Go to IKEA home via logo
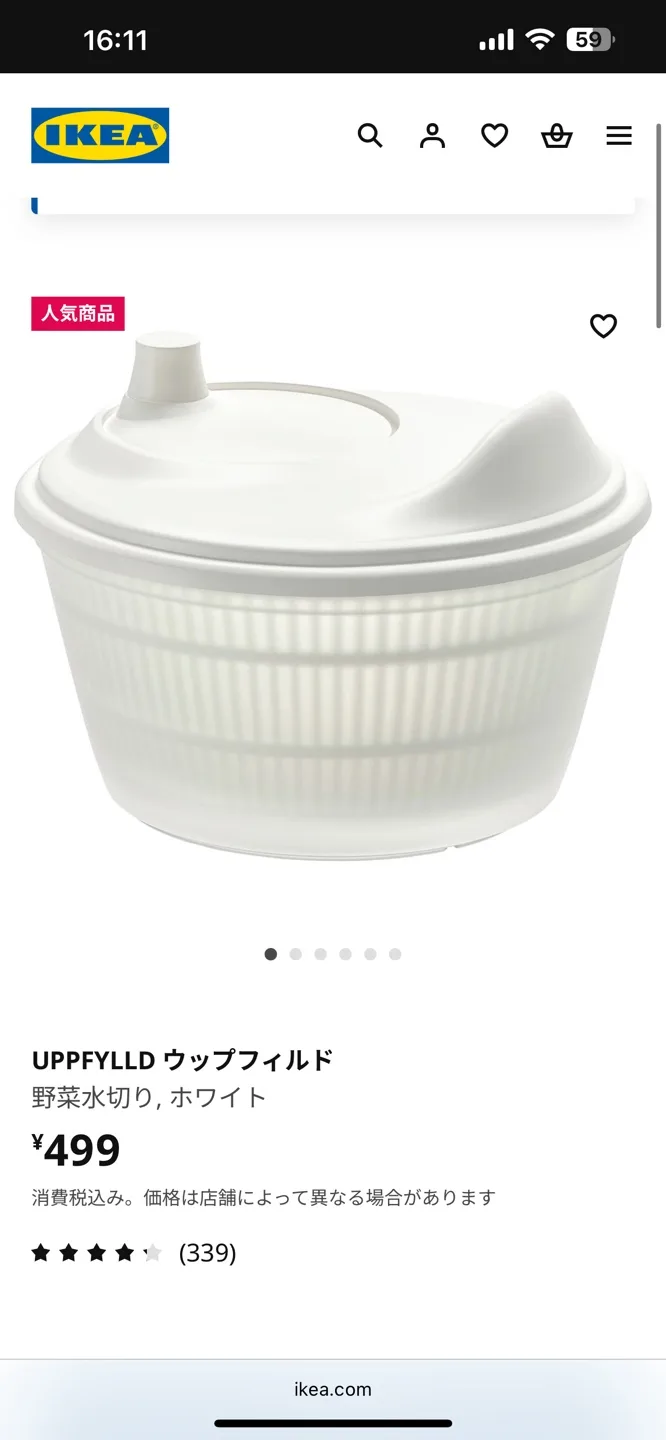The width and height of the screenshot is (666, 1440). (100, 135)
